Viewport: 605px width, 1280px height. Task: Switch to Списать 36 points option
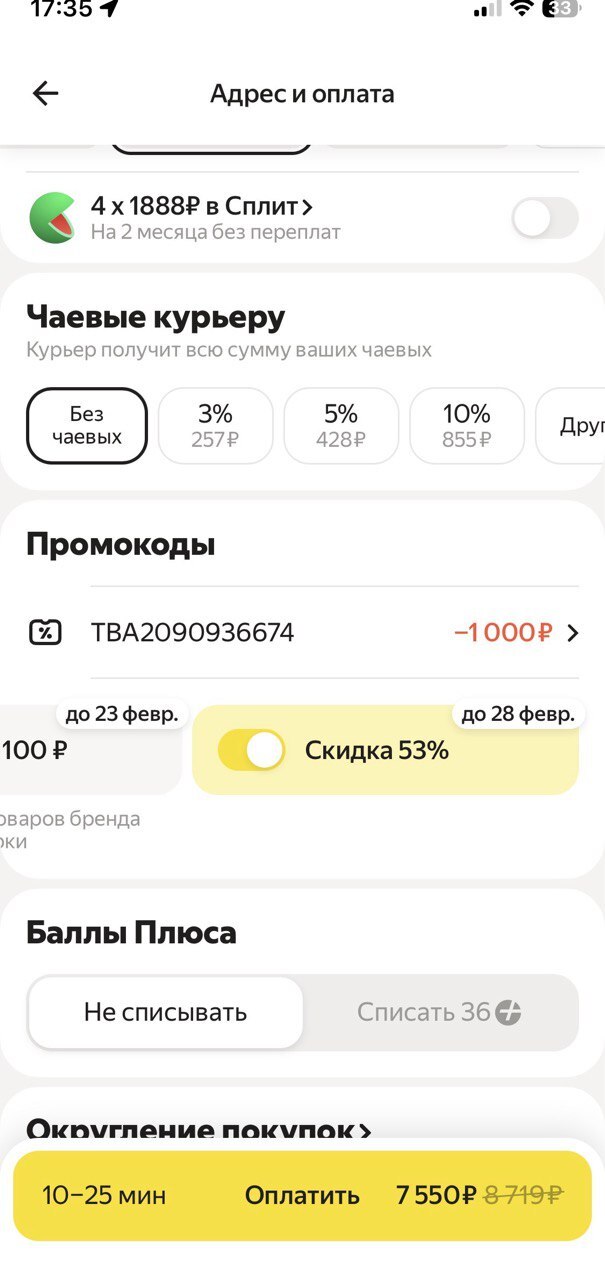439,1012
